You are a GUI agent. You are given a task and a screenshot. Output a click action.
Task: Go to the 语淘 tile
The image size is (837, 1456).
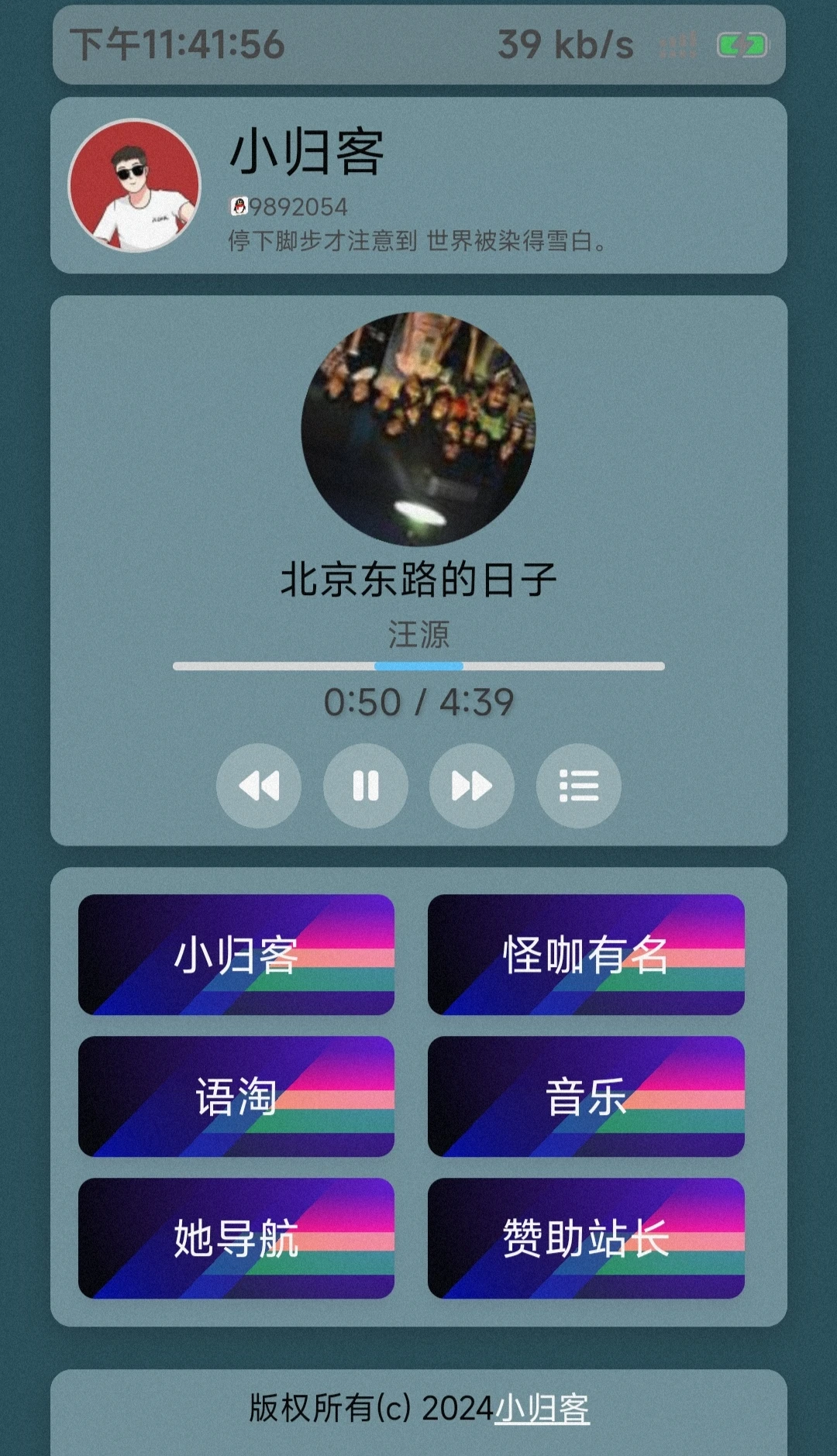tap(236, 1096)
